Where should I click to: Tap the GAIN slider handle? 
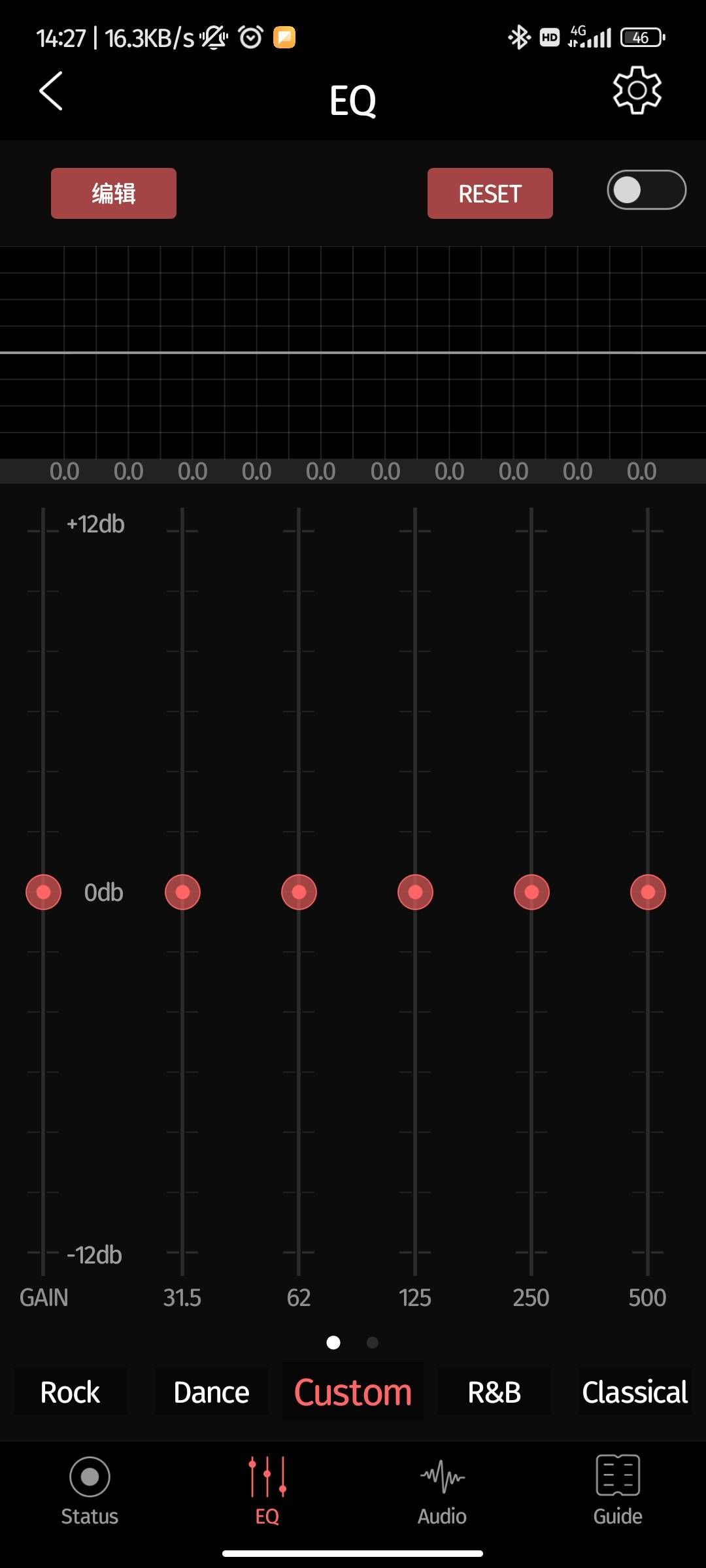(43, 892)
